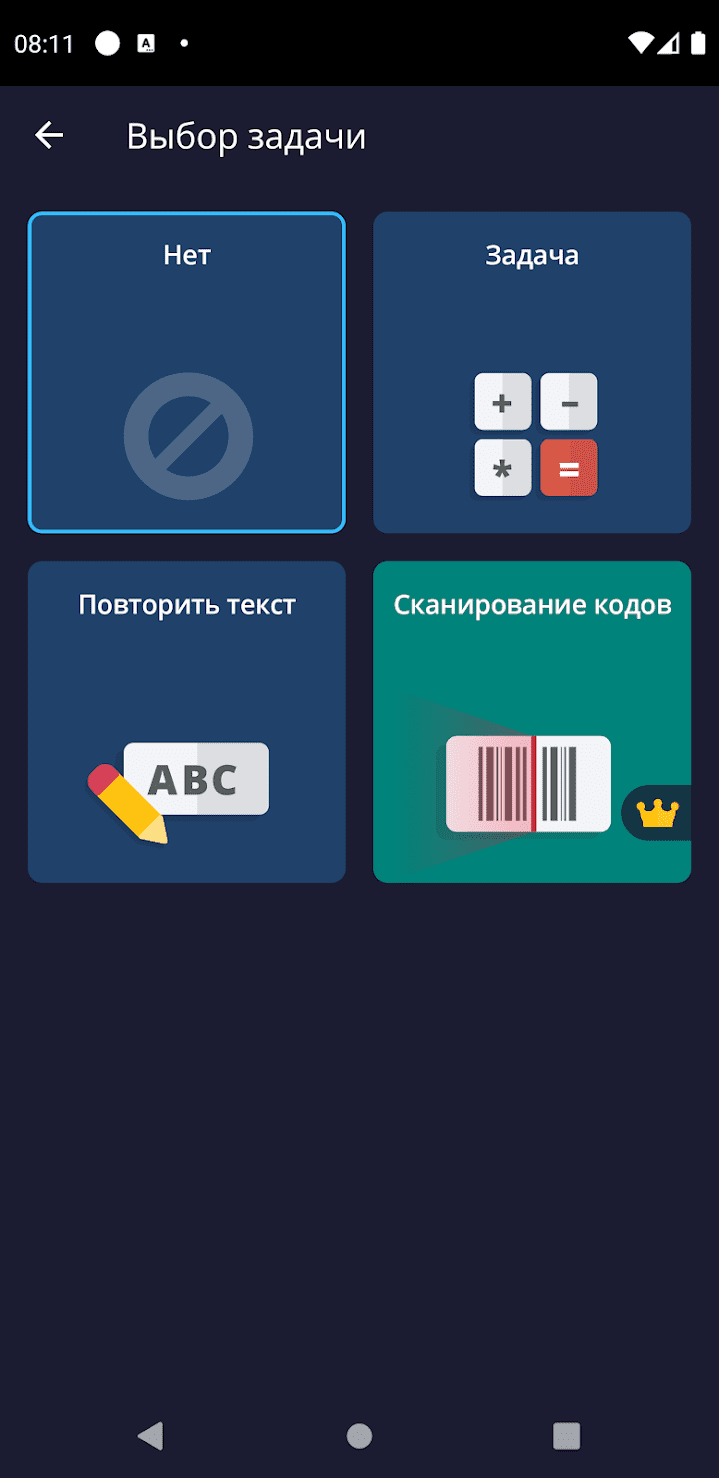Go back using the top arrow
This screenshot has width=719, height=1478.
[x=49, y=135]
